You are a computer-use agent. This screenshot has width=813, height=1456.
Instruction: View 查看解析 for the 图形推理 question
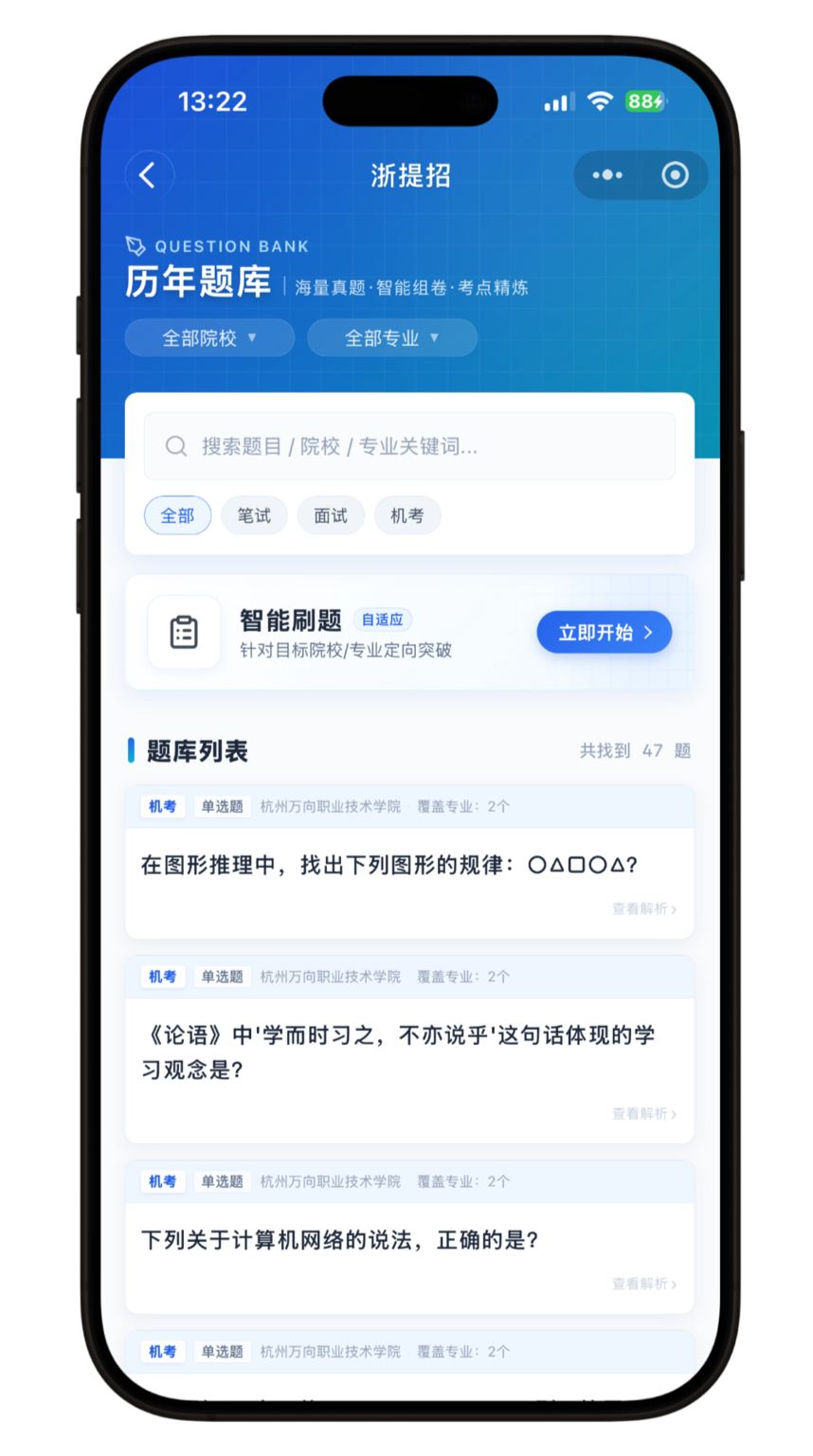point(643,908)
